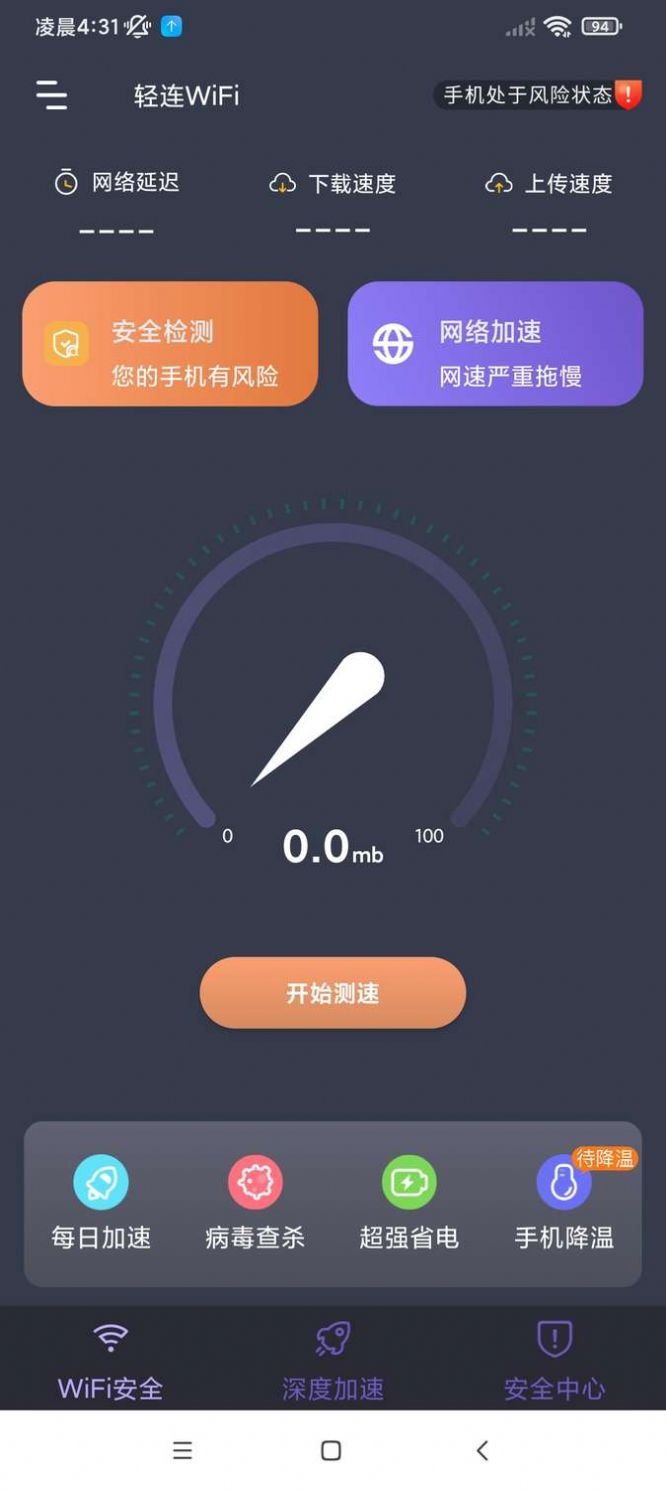Start the speed test with 开始测速
Image resolution: width=666 pixels, height=1491 pixels.
333,993
